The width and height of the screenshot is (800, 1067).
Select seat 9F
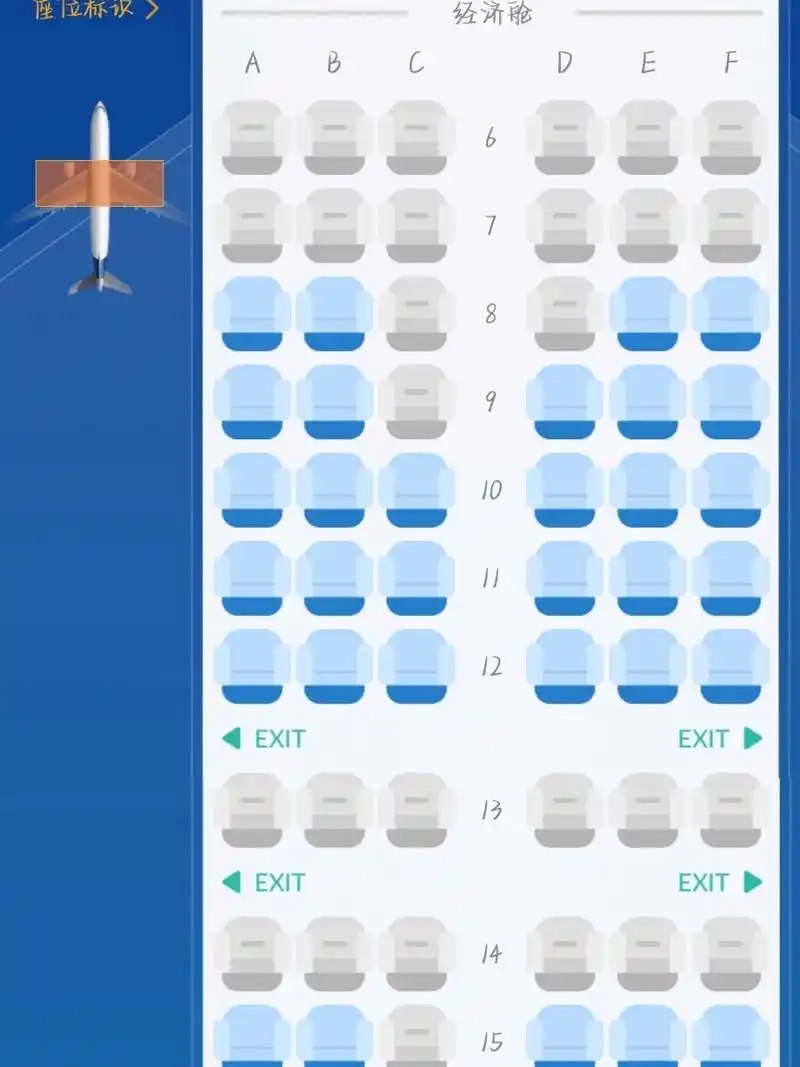tap(731, 401)
